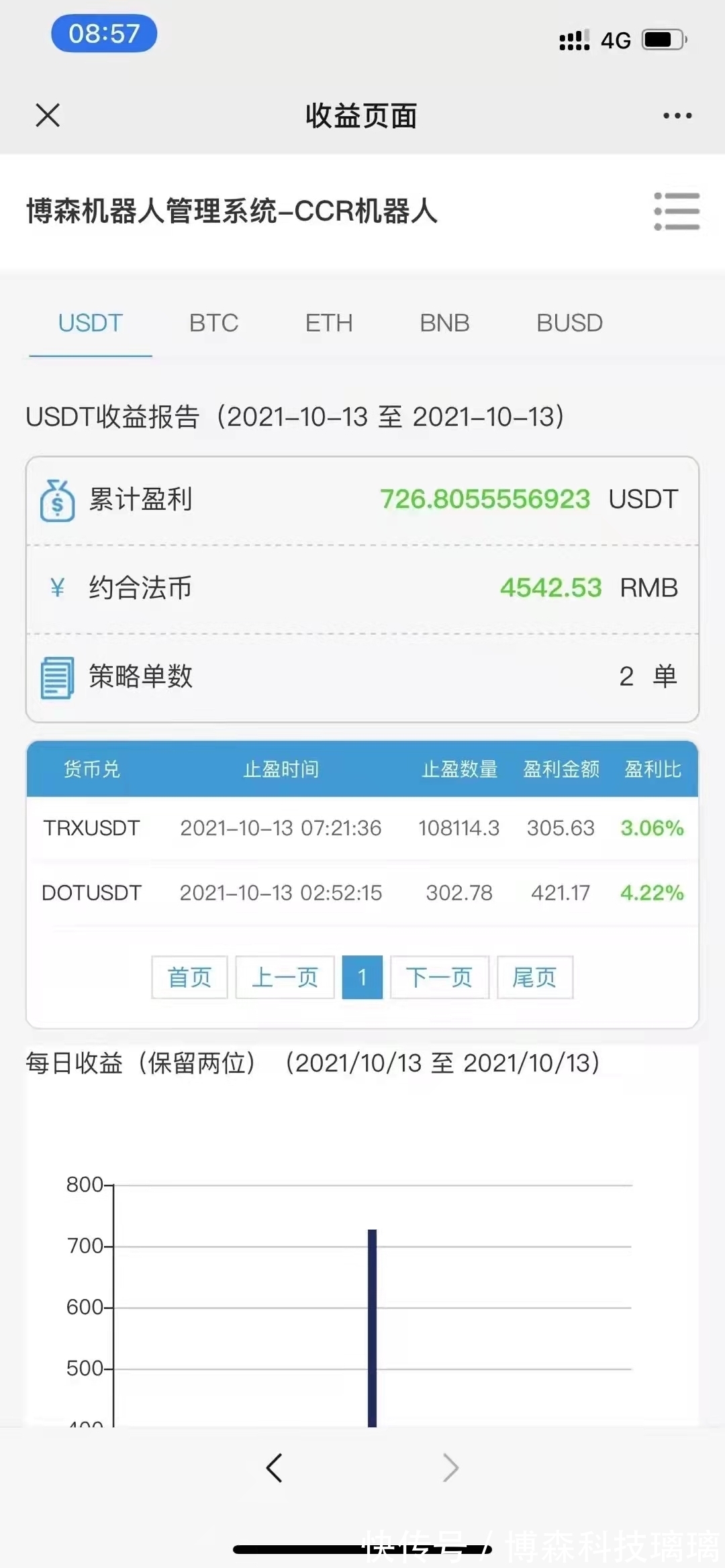The image size is (725, 1568).
Task: Close the 收益页面 with the X icon
Action: pyautogui.click(x=48, y=115)
